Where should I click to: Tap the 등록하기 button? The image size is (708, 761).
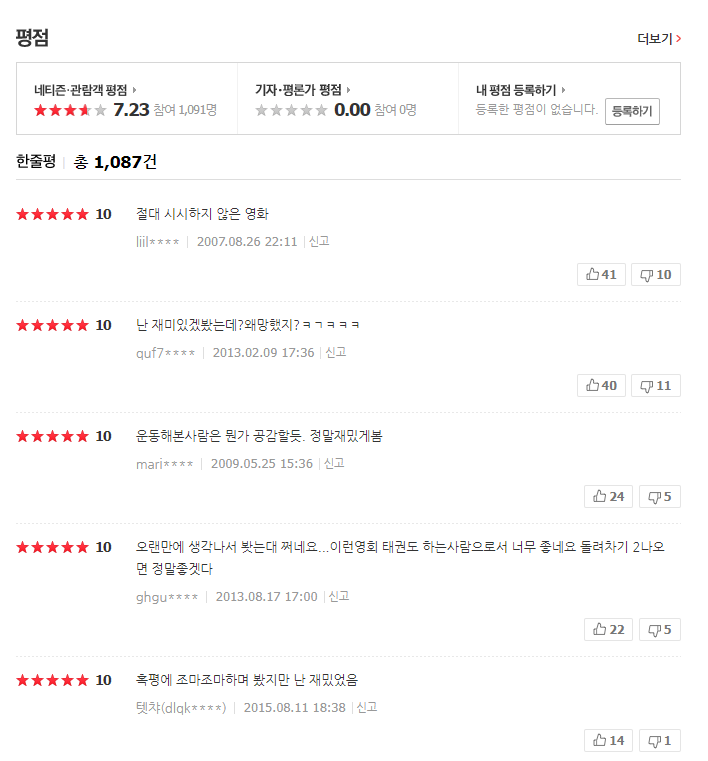coord(632,111)
